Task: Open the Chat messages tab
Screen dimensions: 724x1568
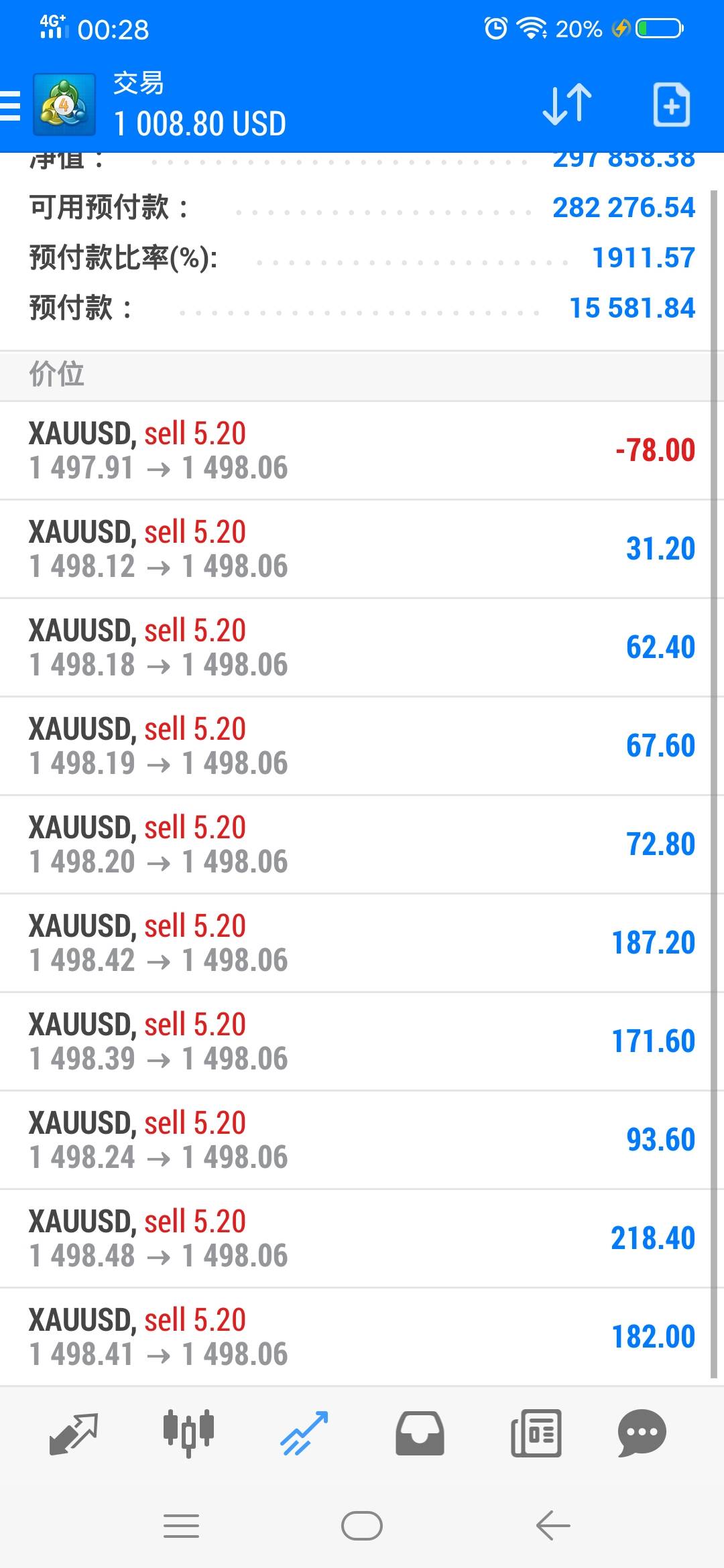Action: 642,1434
